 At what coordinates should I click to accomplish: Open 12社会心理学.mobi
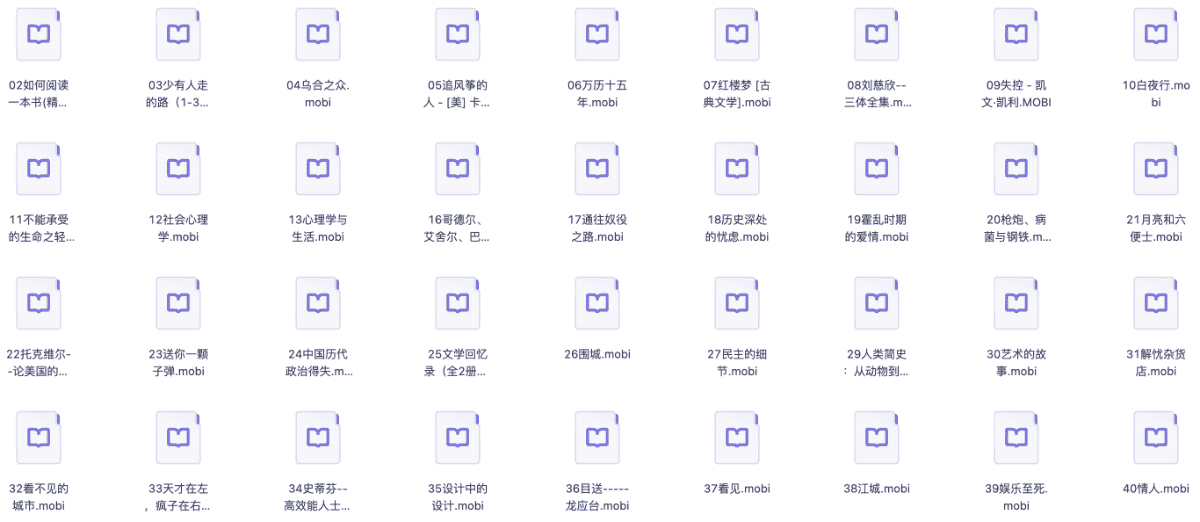point(178,169)
